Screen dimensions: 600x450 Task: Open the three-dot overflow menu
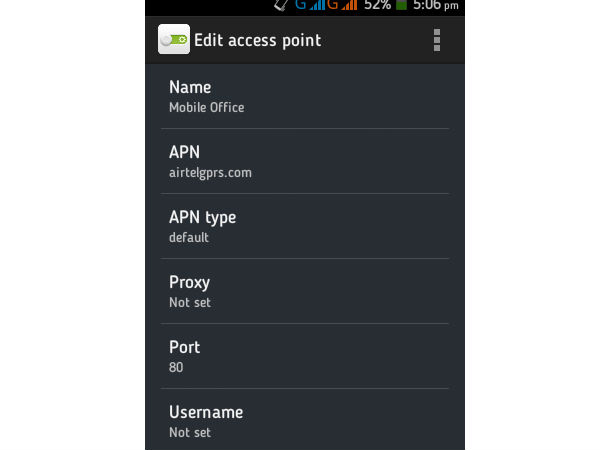[x=436, y=40]
